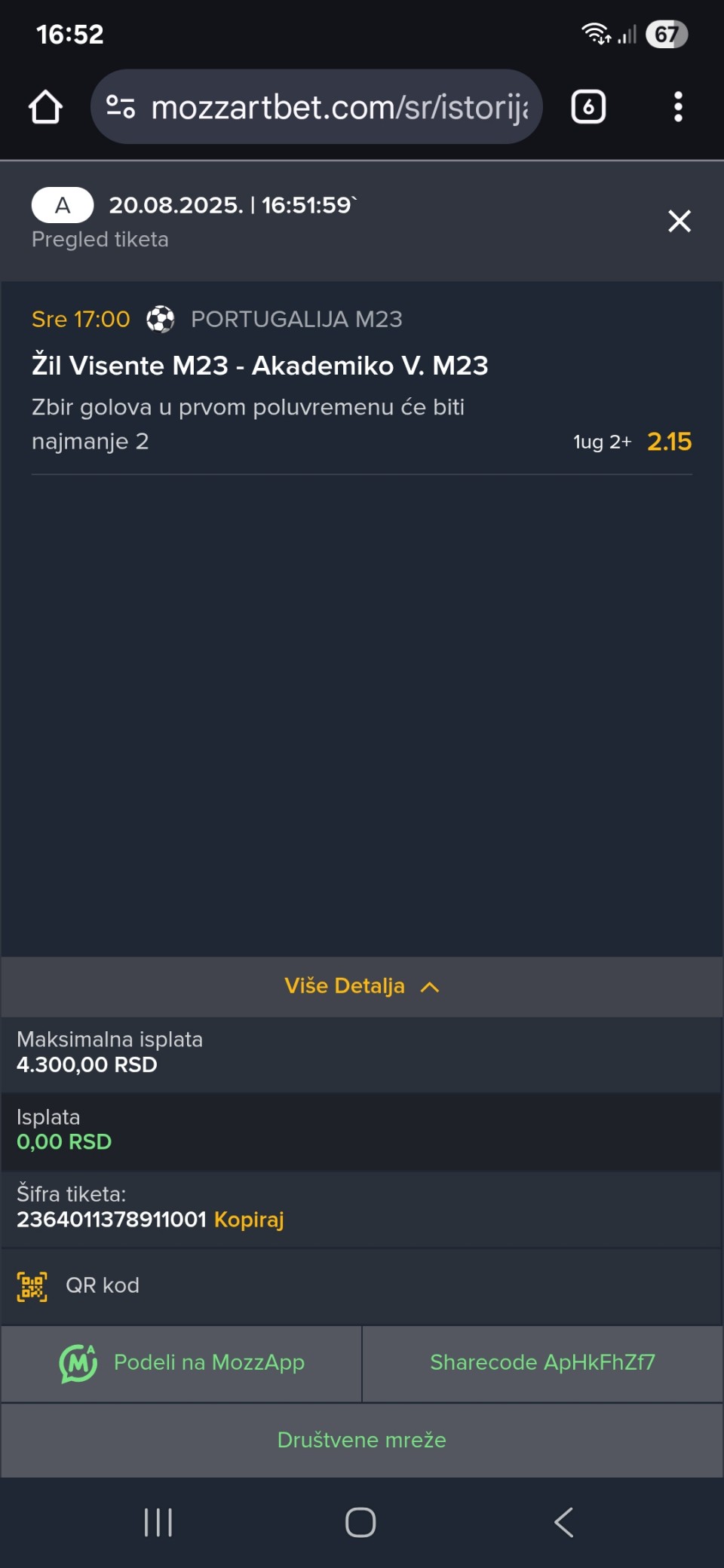Open the browser home page icon
This screenshot has height=1568, width=724.
click(45, 107)
